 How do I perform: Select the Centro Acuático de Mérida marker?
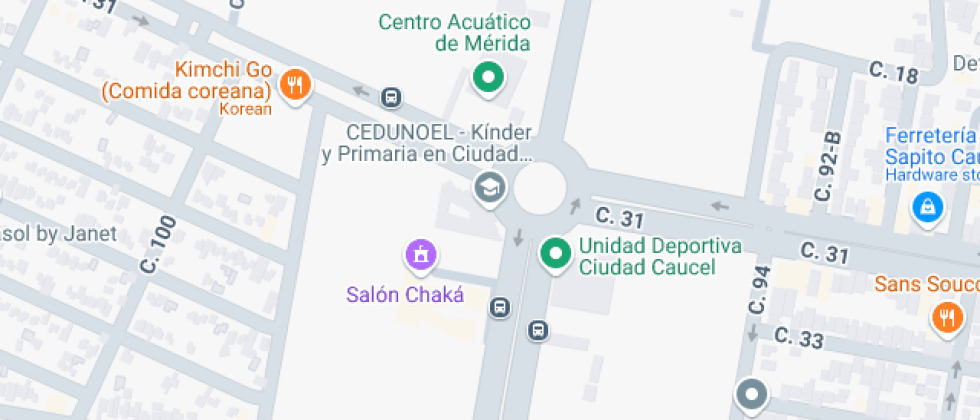pyautogui.click(x=487, y=77)
